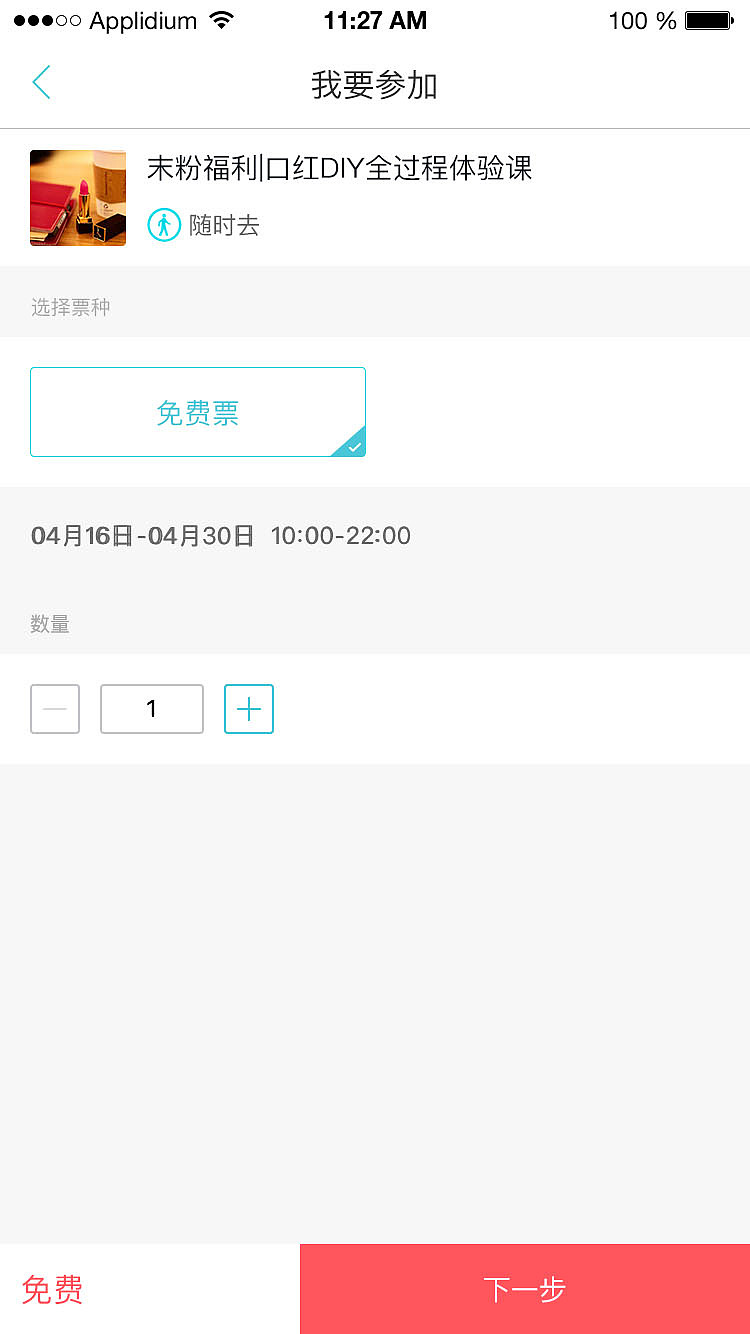Image resolution: width=750 pixels, height=1334 pixels.
Task: Open the 选择票种 ticket type section
Action: (70, 306)
